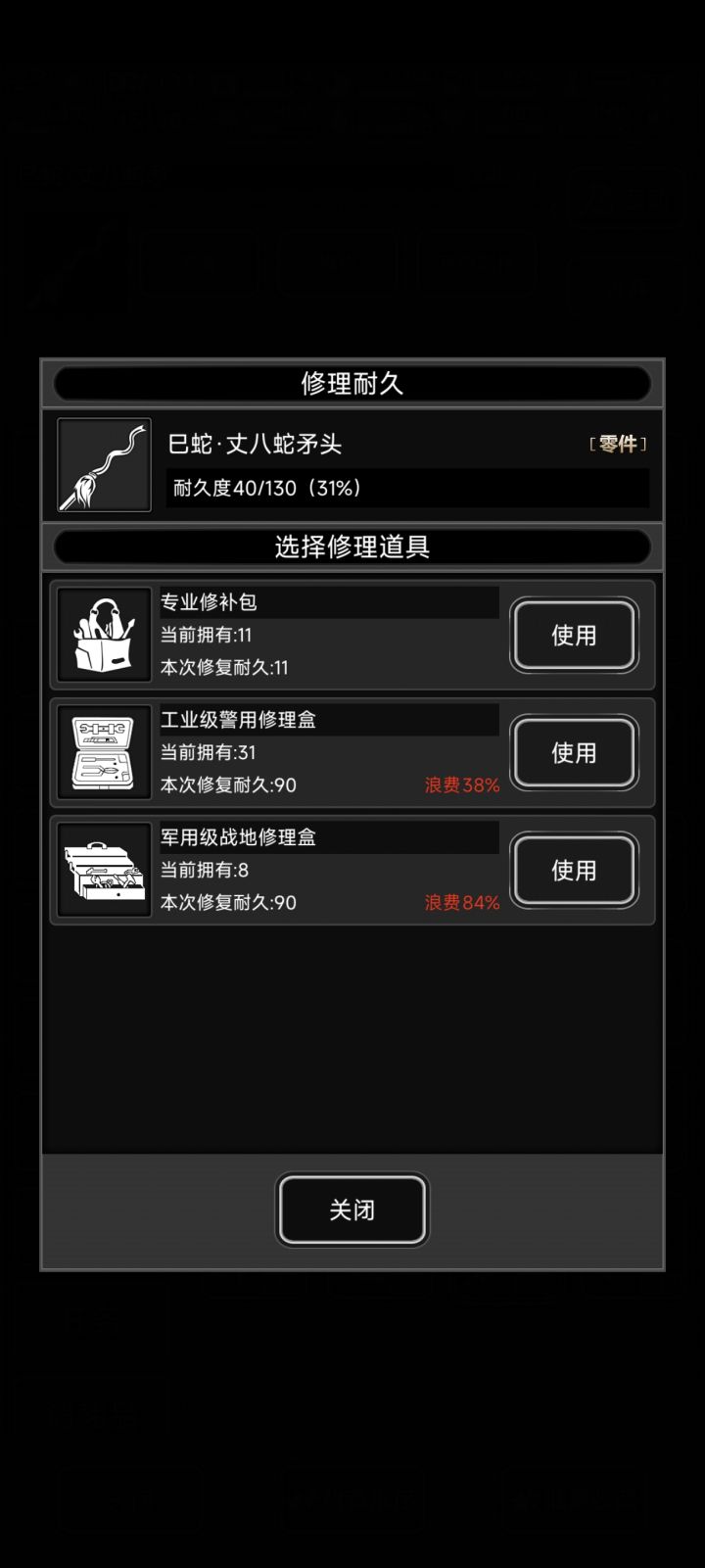Click the 修理耐久 title bar

click(352, 383)
